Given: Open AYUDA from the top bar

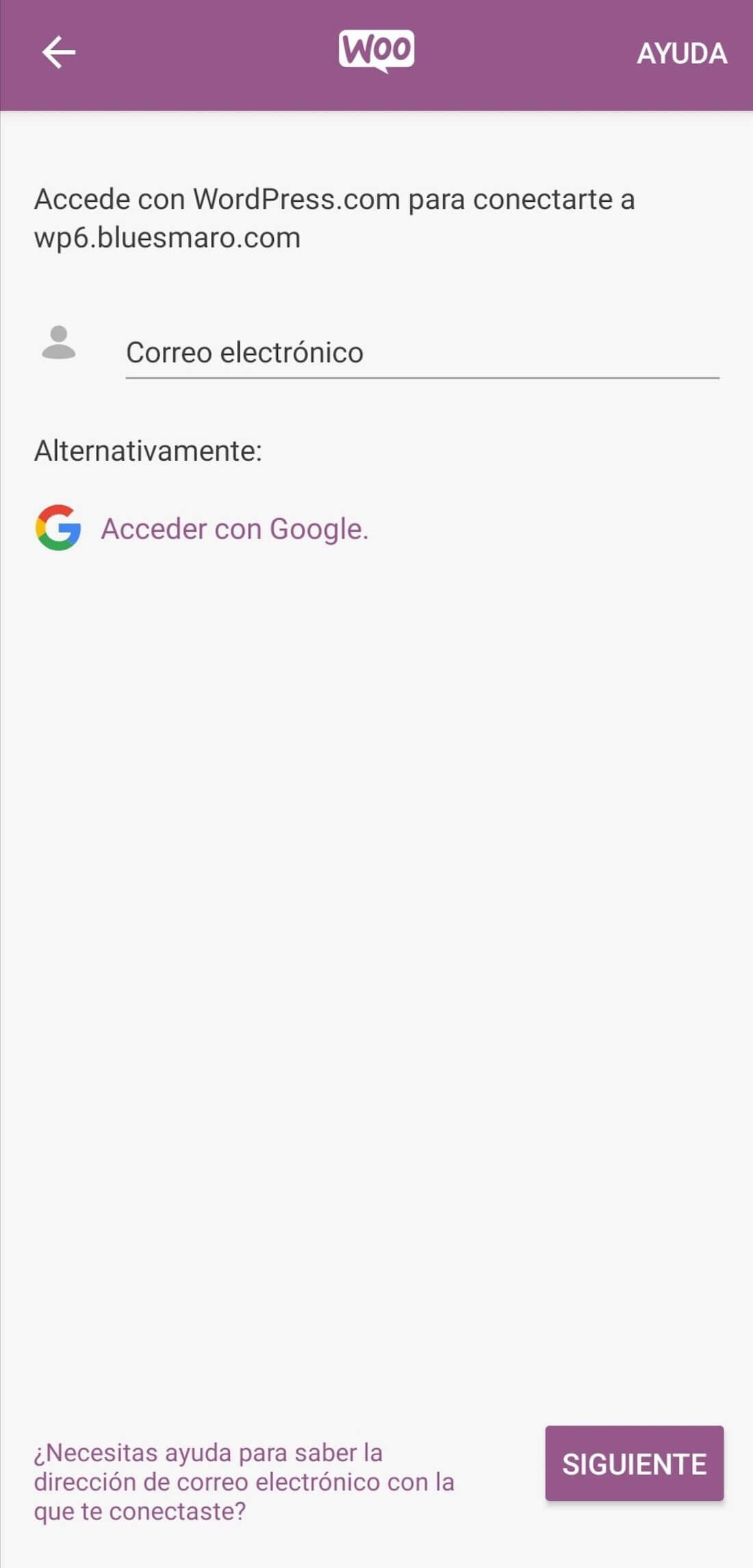Looking at the screenshot, I should pos(682,53).
